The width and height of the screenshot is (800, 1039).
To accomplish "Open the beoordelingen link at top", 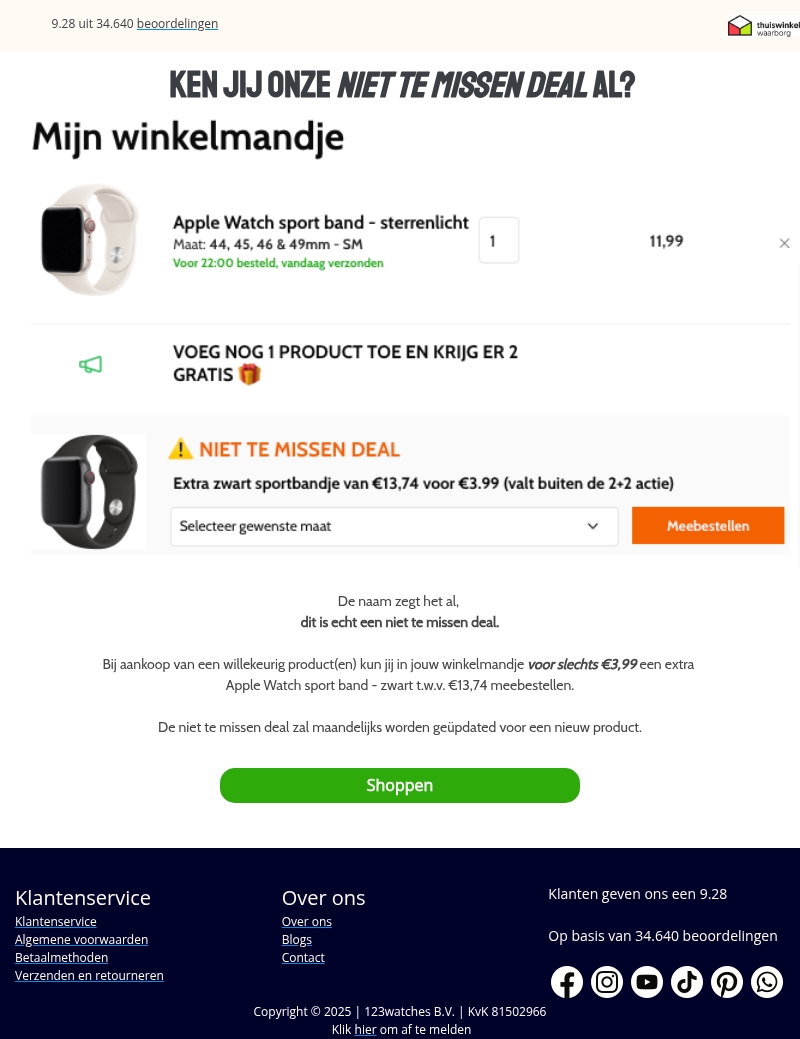I will tap(177, 24).
